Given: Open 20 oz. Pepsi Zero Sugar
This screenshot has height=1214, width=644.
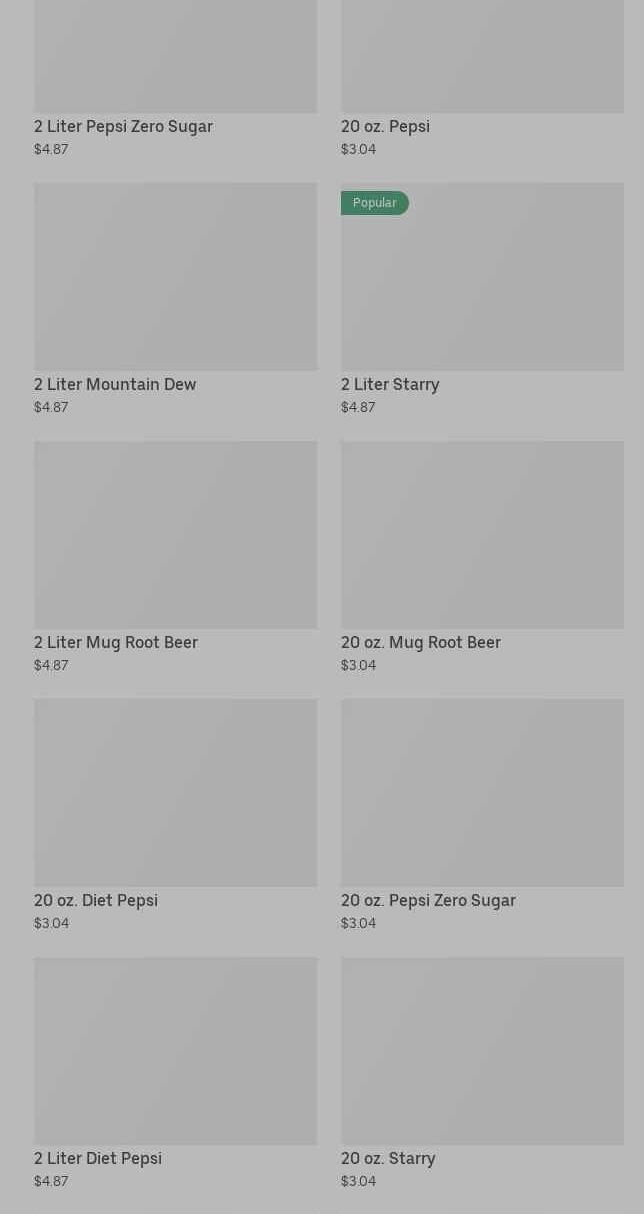Looking at the screenshot, I should tap(482, 816).
